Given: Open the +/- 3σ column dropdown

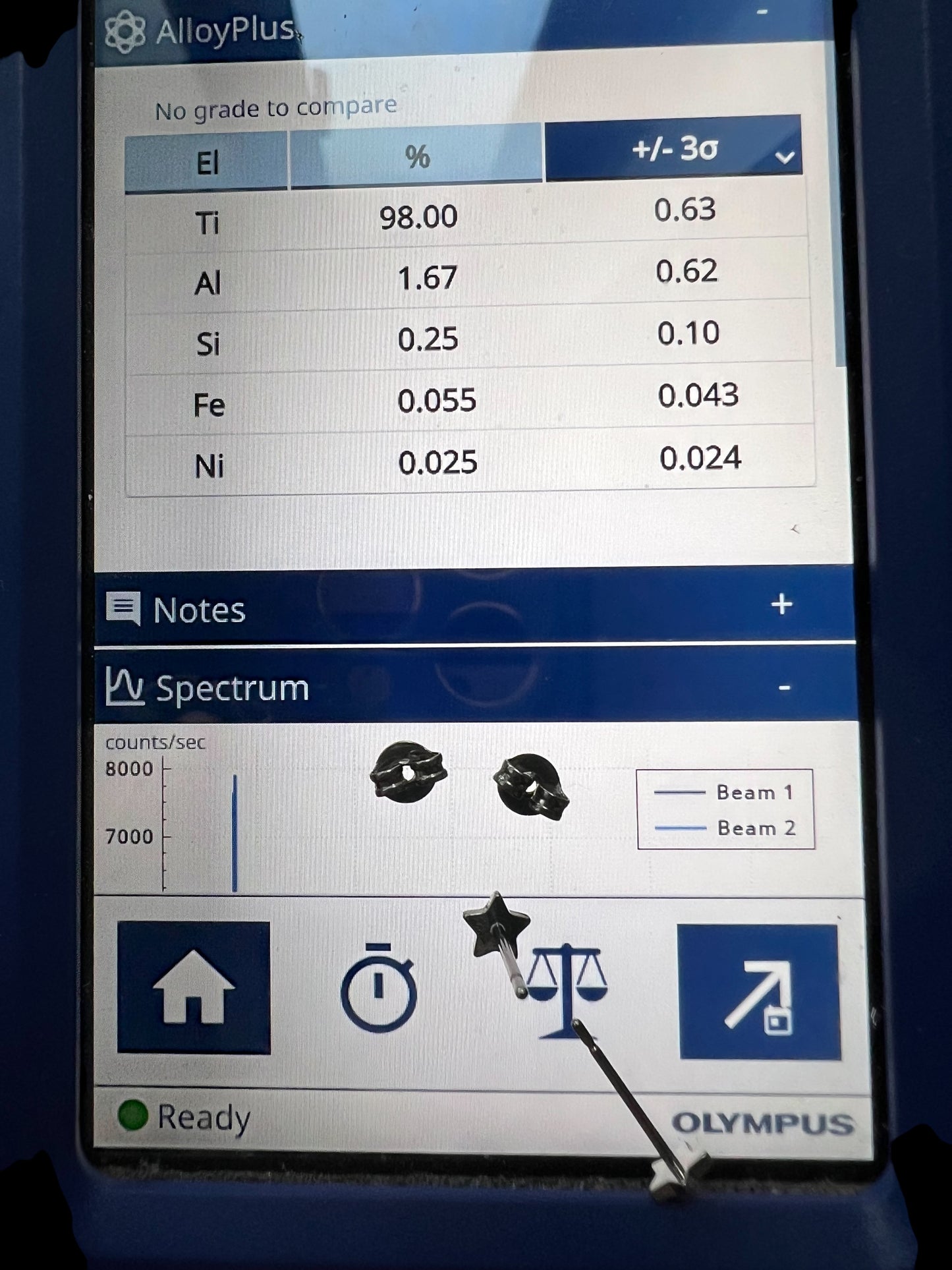Looking at the screenshot, I should click(x=784, y=157).
